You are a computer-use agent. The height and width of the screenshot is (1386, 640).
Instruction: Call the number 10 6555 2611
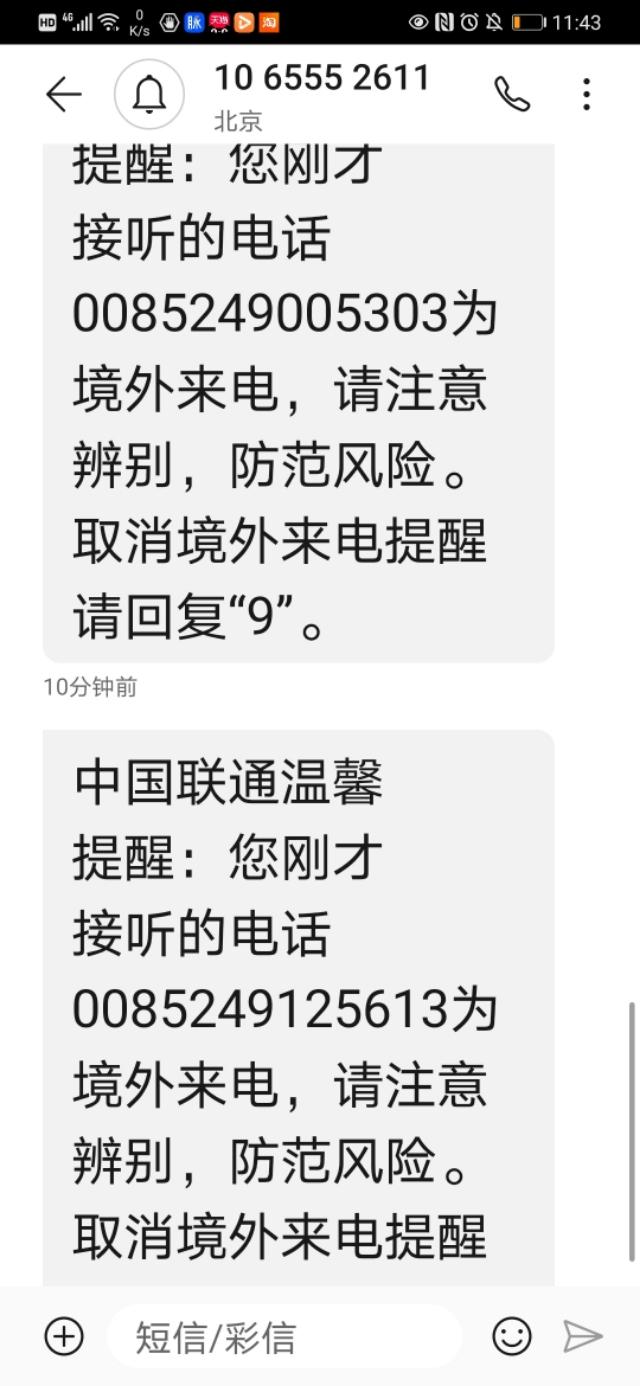[512, 95]
